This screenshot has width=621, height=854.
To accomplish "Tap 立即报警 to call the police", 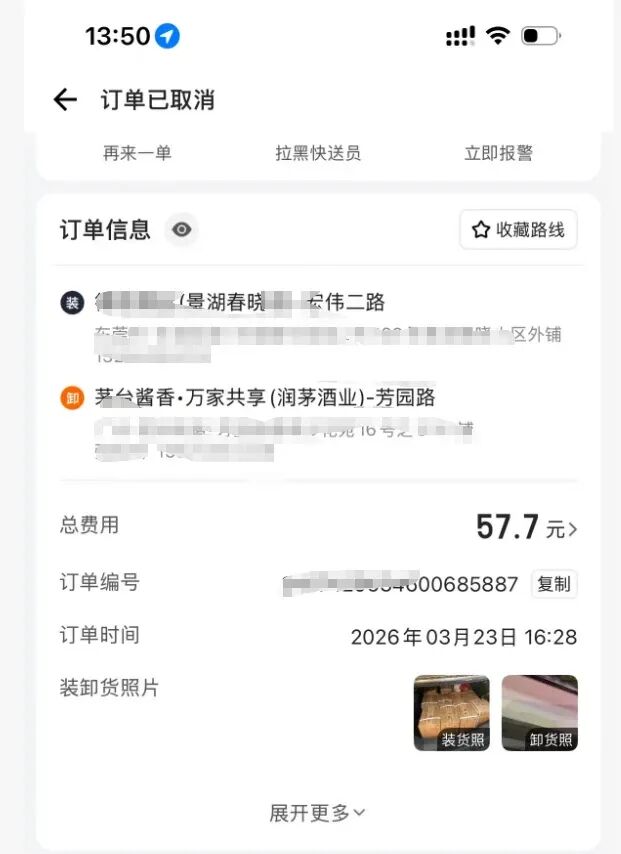I will point(498,153).
